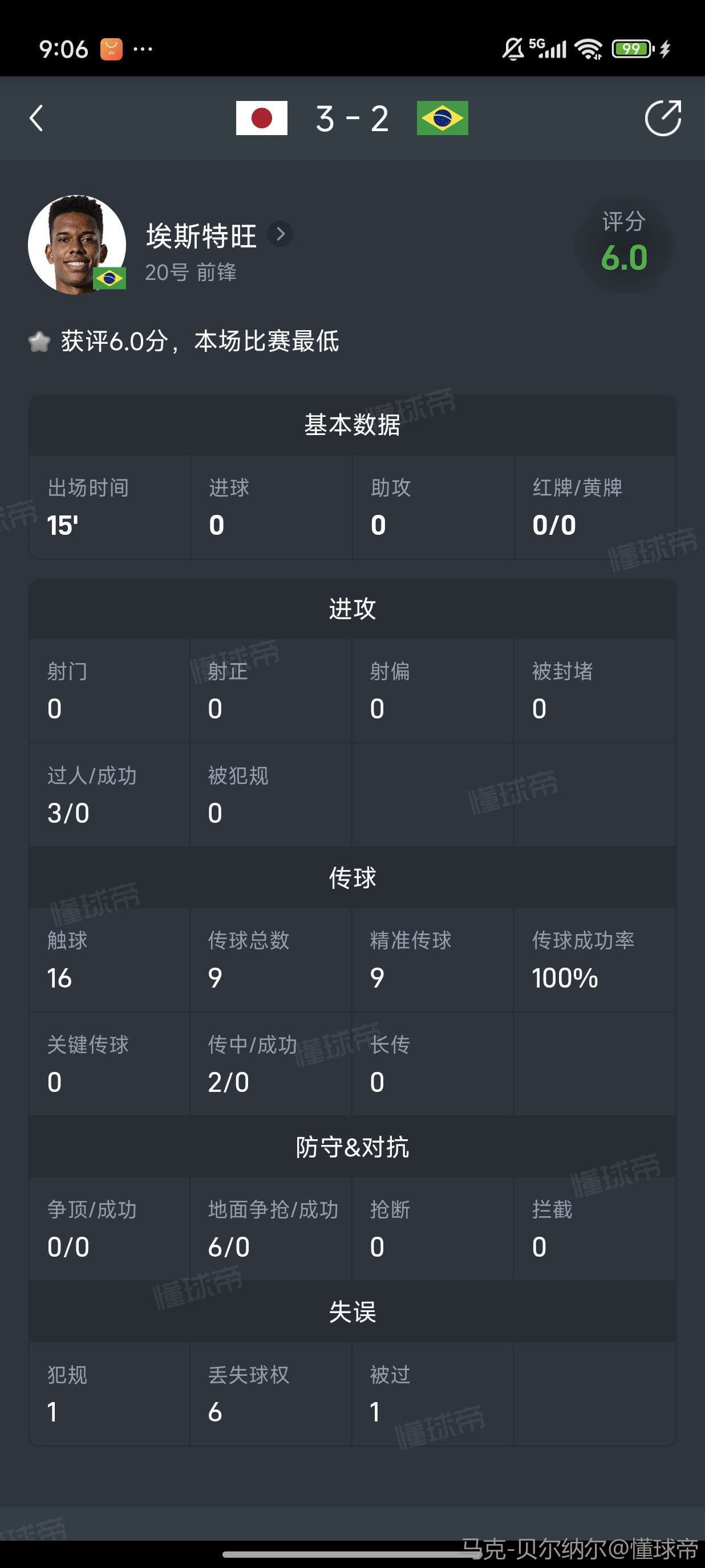Share this player stats page
The width and height of the screenshot is (705, 1568).
coord(662,118)
